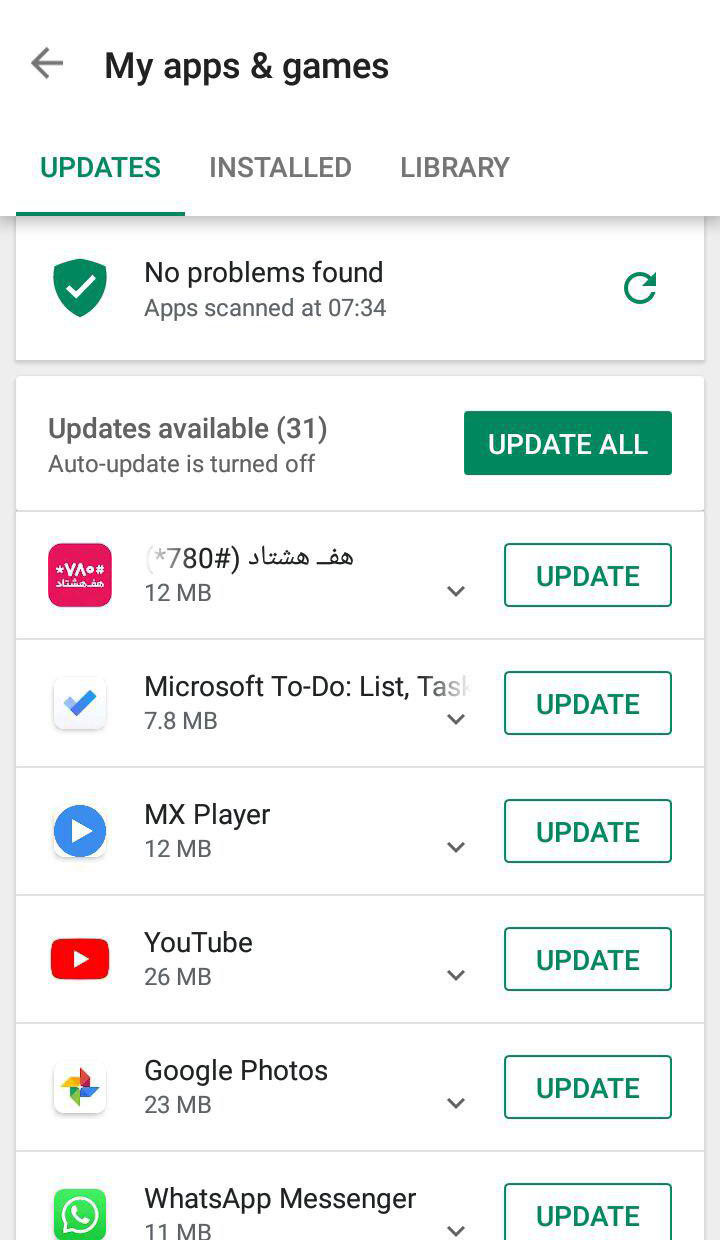Open No problems found scan card

(300, 289)
